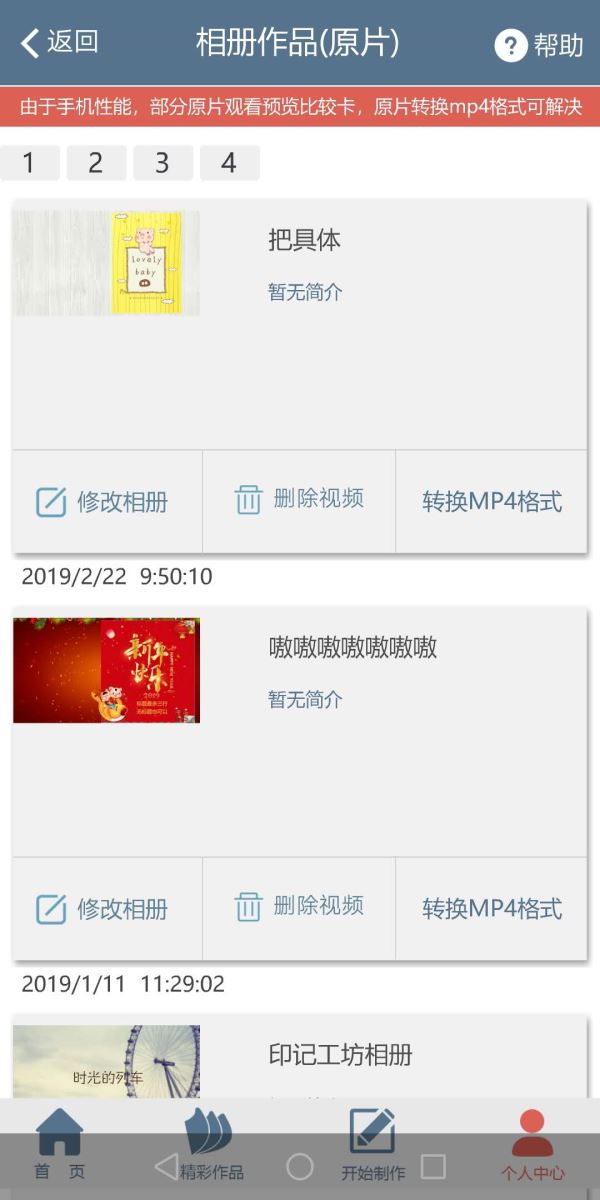Open the 嗷嗷嗷嗷嗷嗷嗷 album thumbnail

[106, 670]
